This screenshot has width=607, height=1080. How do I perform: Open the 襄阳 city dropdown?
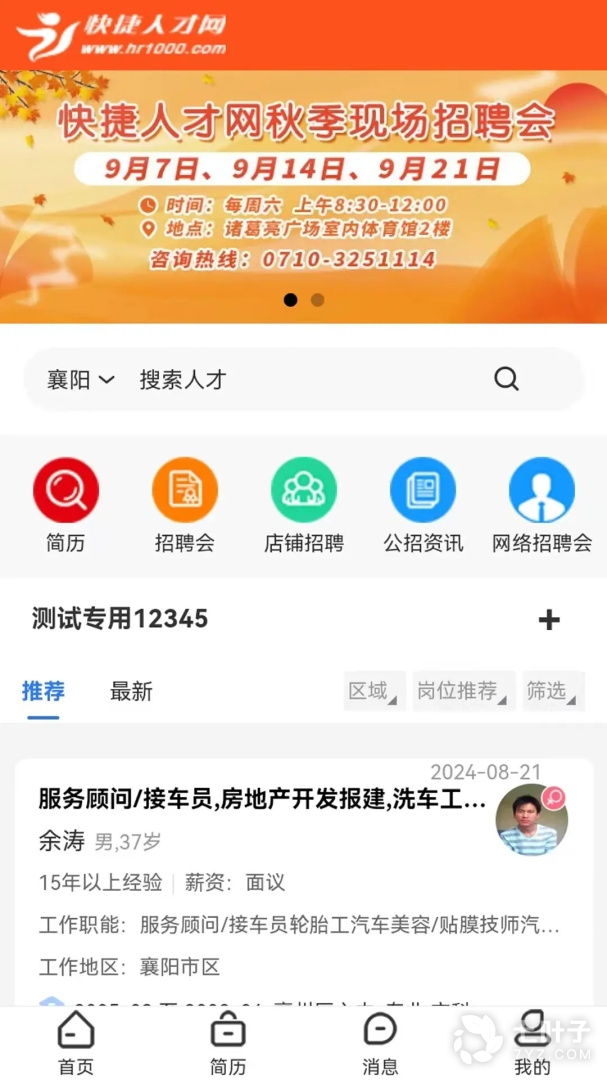(80, 380)
